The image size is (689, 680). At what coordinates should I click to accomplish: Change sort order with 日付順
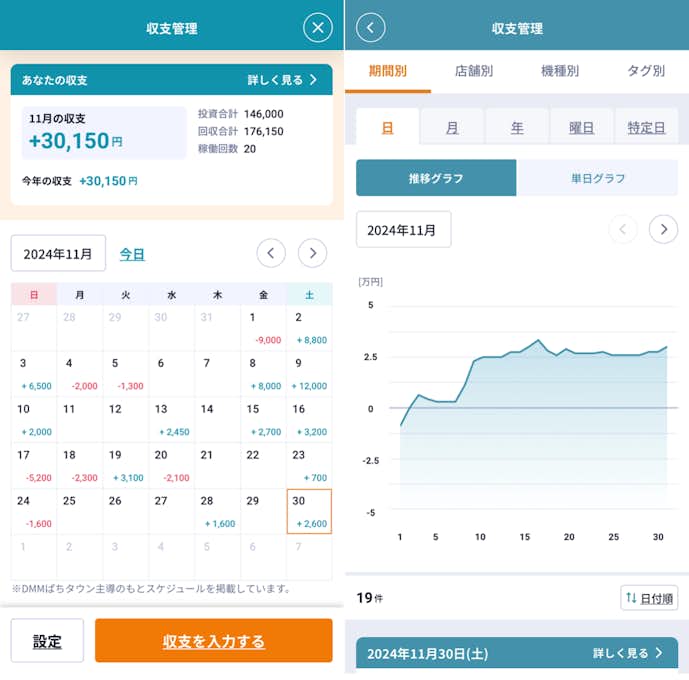click(649, 598)
